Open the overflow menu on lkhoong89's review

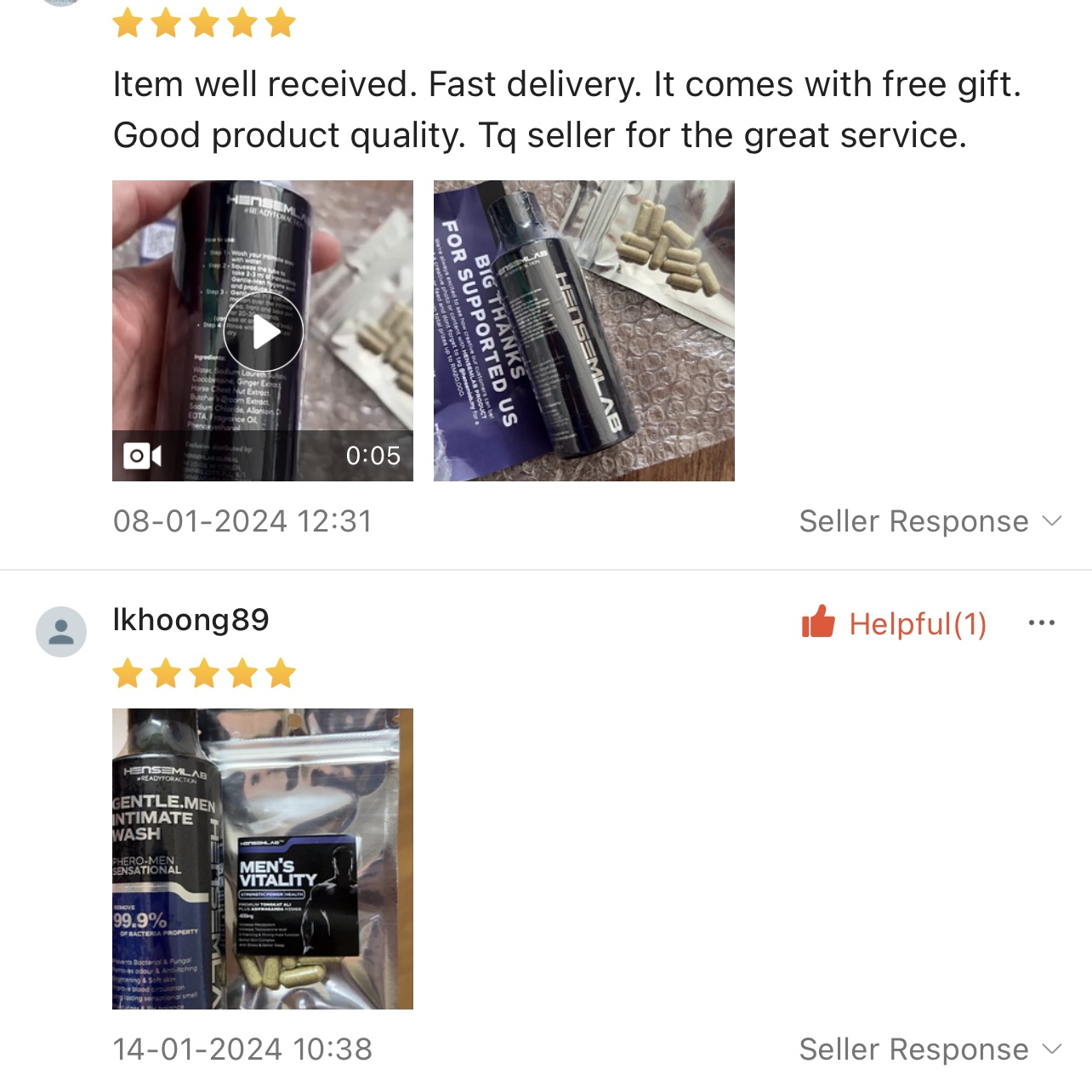click(1041, 623)
